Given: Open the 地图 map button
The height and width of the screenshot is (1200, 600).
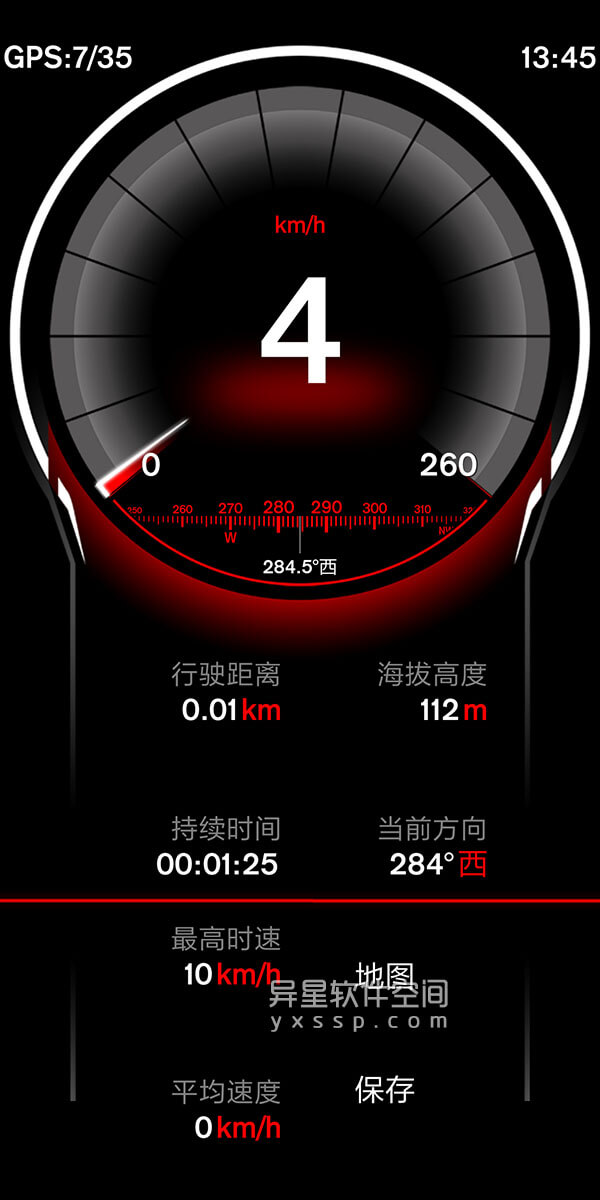Looking at the screenshot, I should [385, 974].
